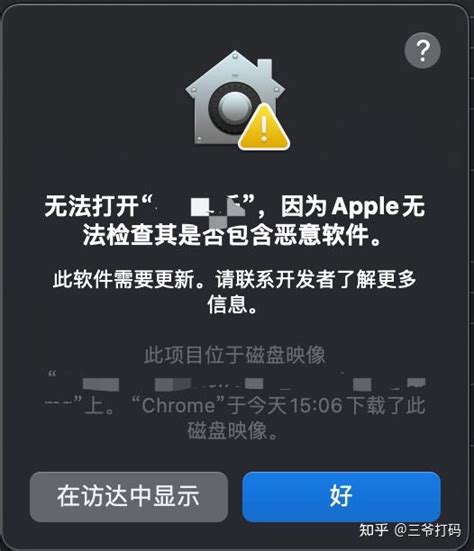Dismiss the warning with the 好 button
The width and height of the screenshot is (474, 551).
point(341,497)
